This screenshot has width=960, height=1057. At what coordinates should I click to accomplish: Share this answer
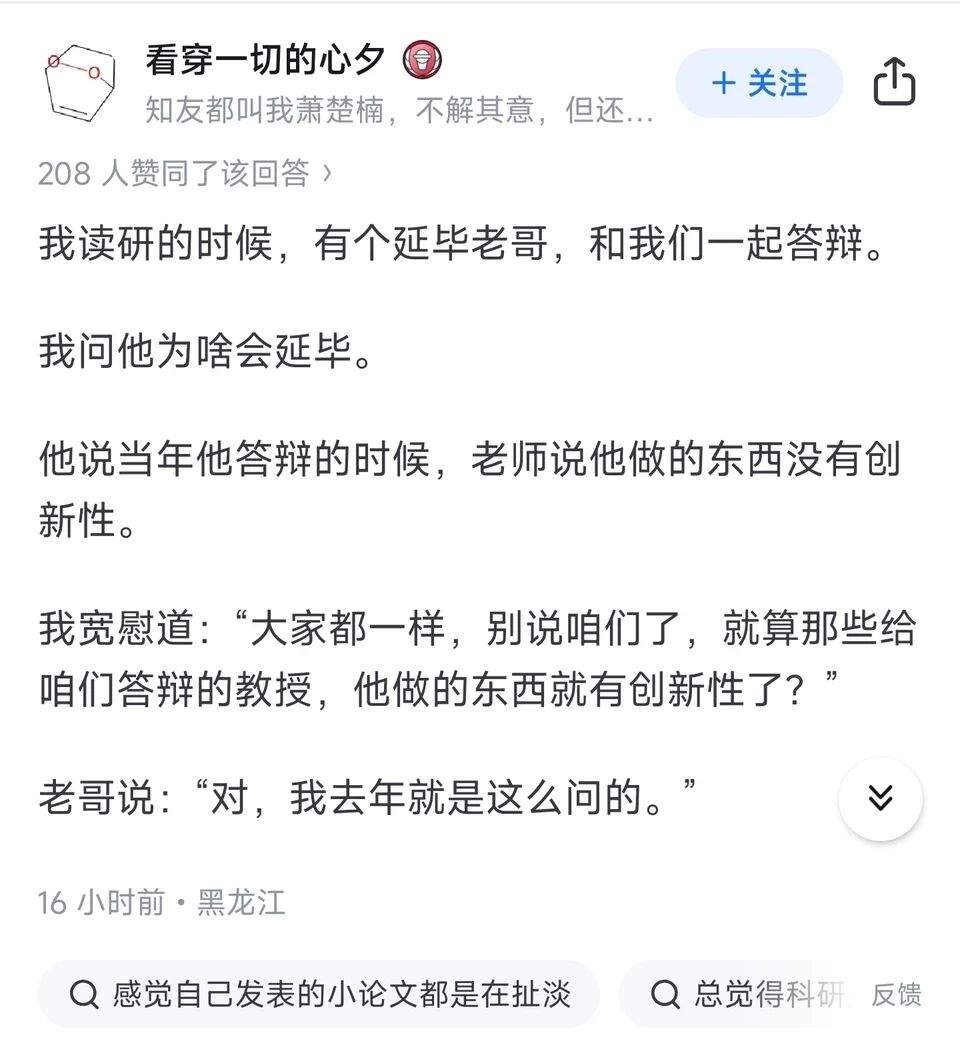click(894, 82)
